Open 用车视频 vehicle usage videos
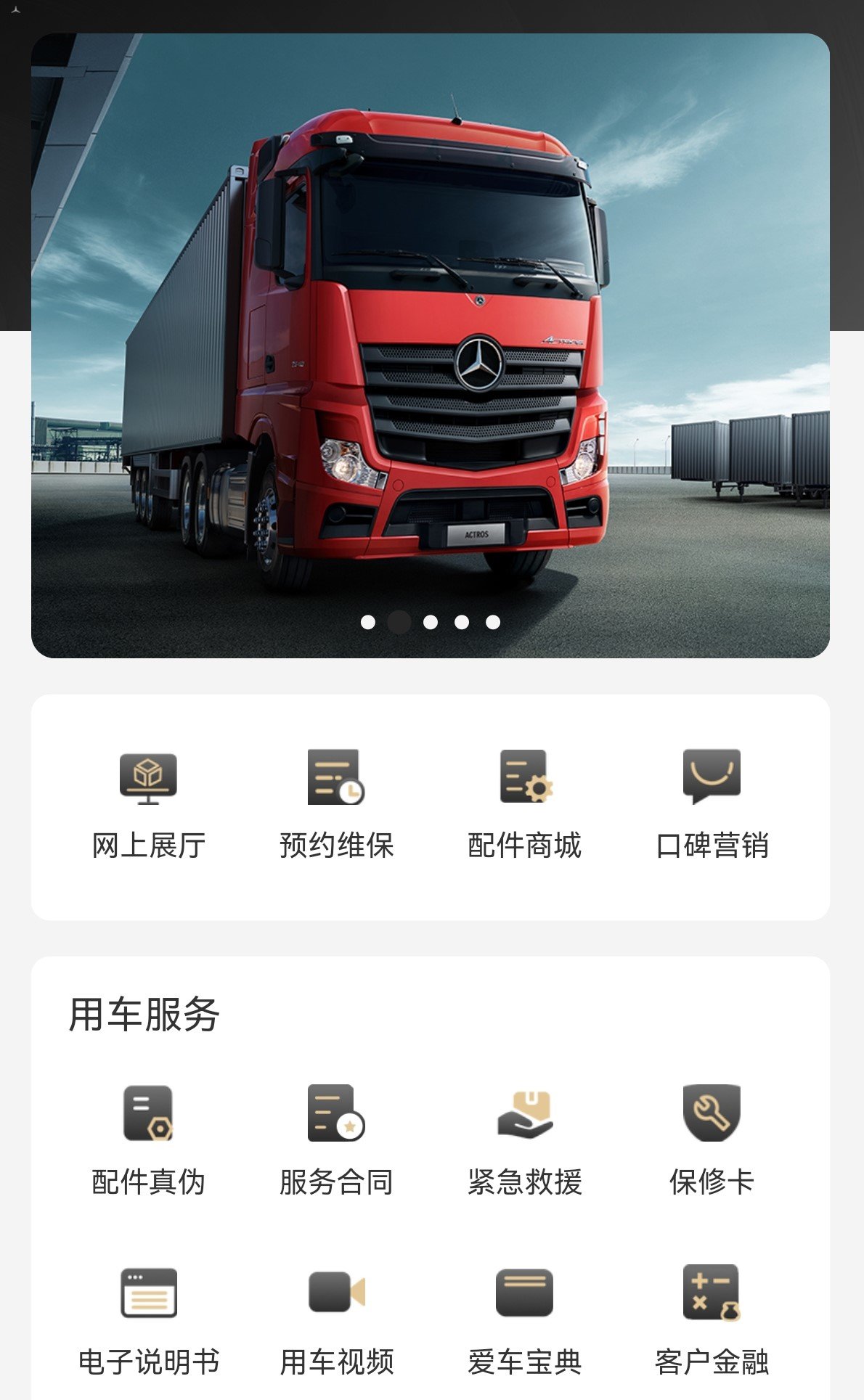 coord(336,1321)
